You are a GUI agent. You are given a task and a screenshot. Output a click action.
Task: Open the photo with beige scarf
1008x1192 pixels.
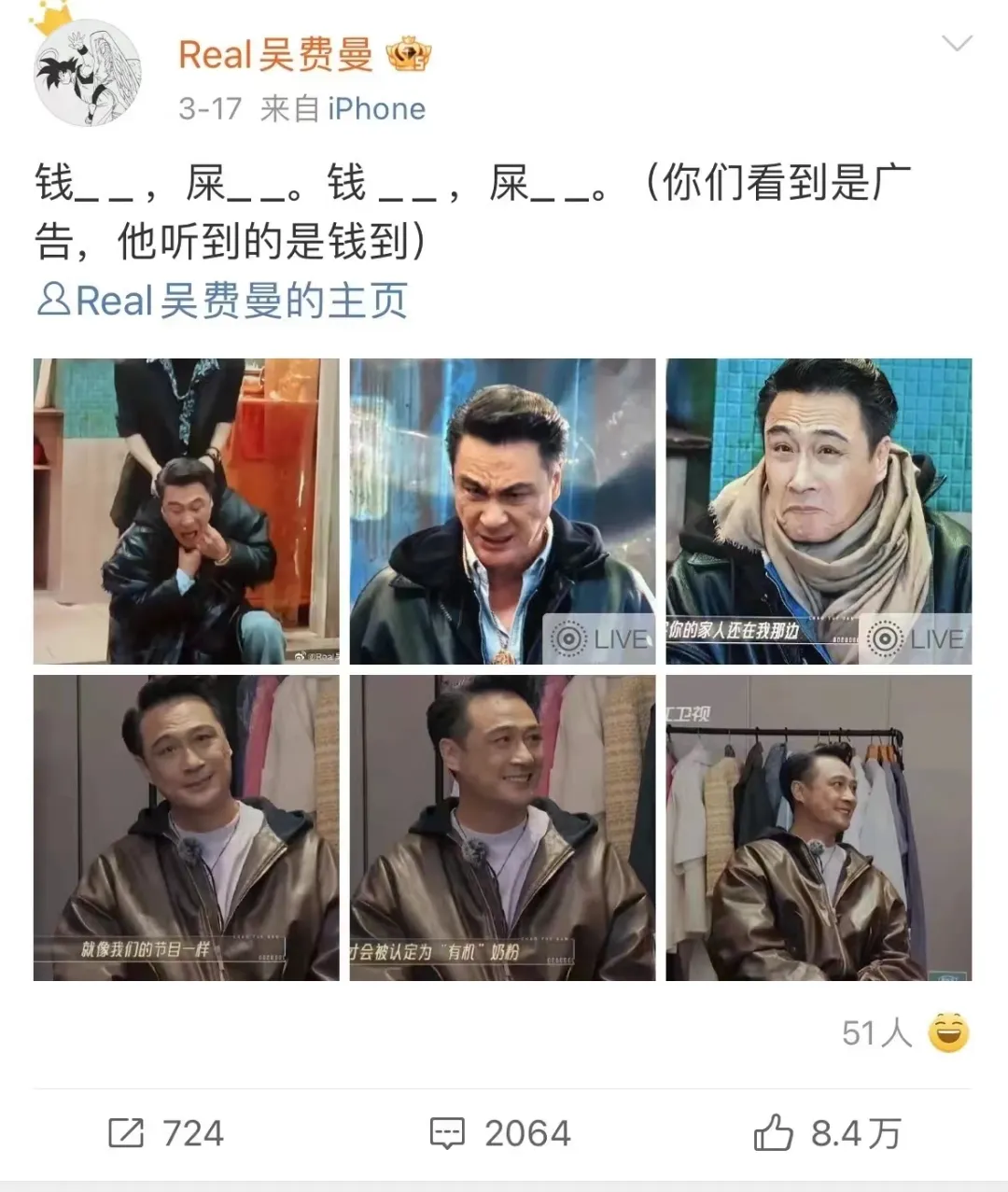[x=819, y=512]
